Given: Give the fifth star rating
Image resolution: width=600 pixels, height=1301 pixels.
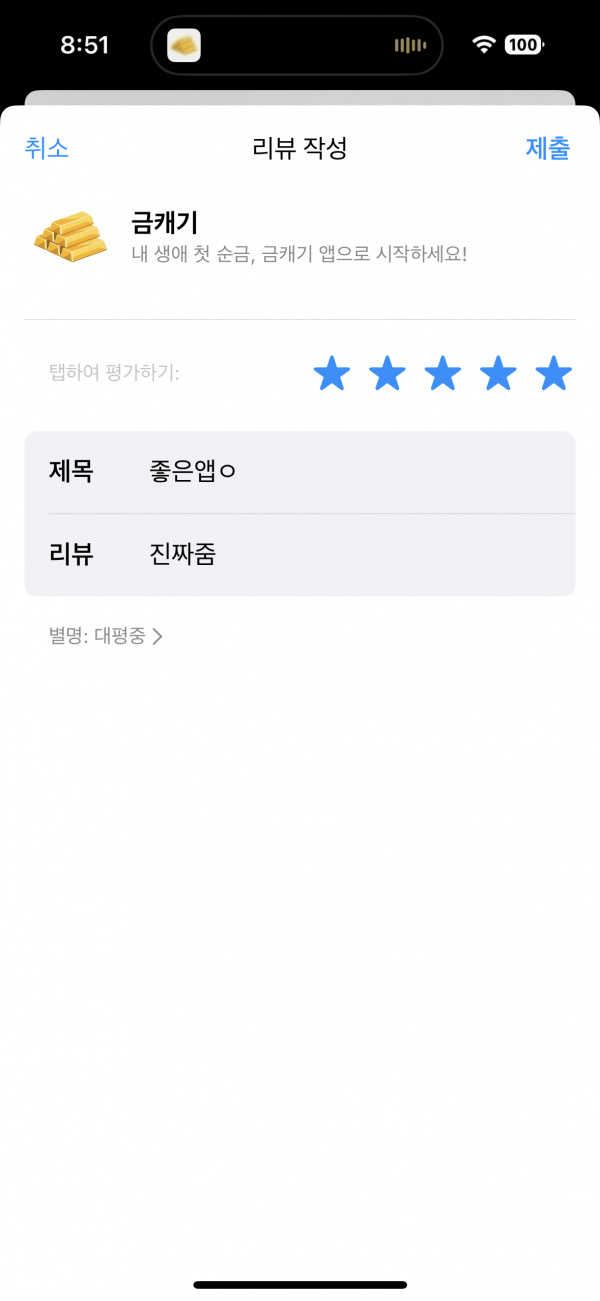Looking at the screenshot, I should coord(553,374).
